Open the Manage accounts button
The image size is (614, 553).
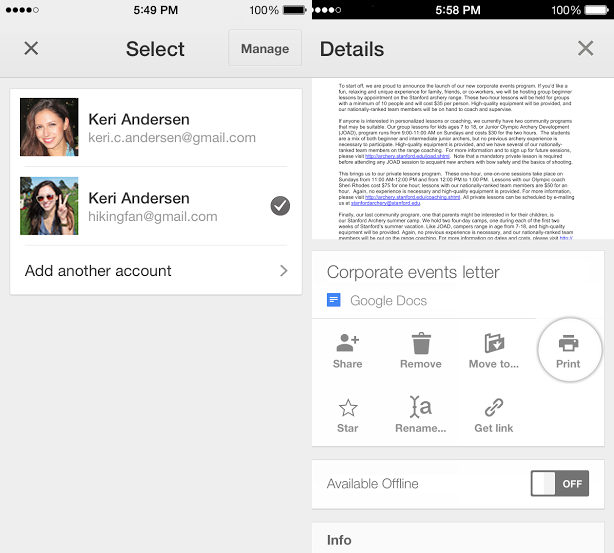click(264, 48)
